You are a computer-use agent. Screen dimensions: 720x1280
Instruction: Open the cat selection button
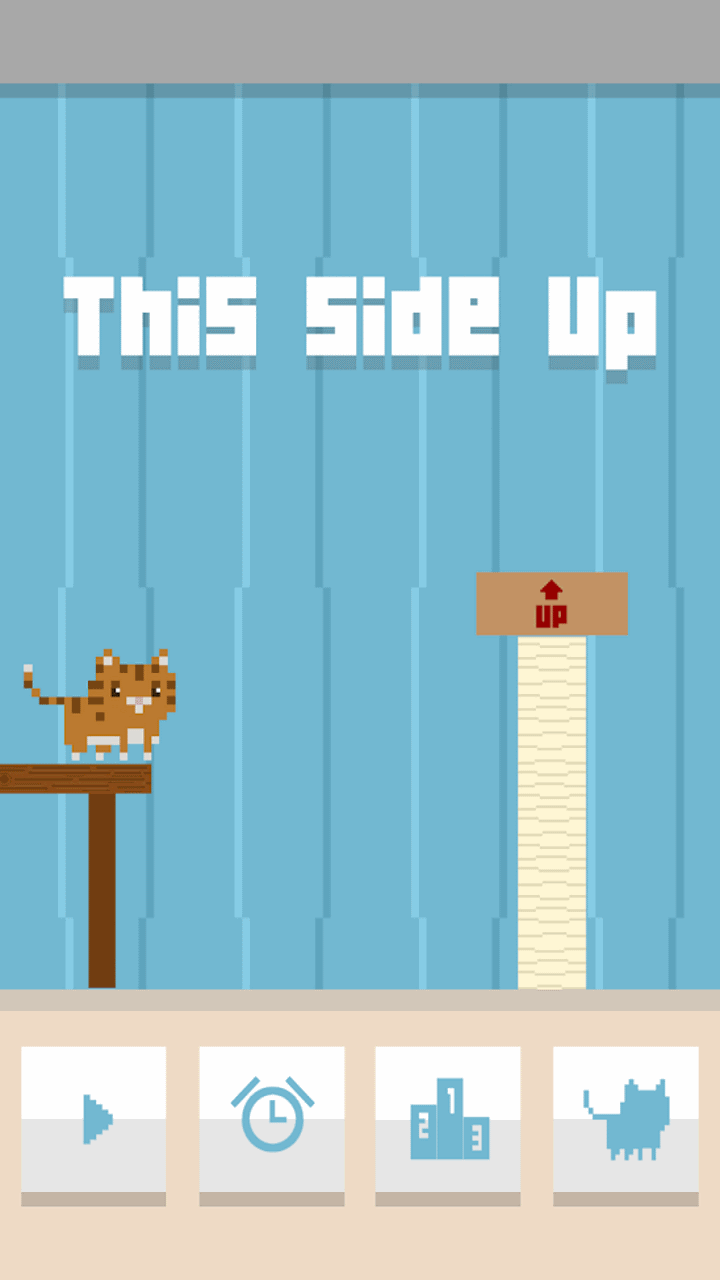(625, 1120)
